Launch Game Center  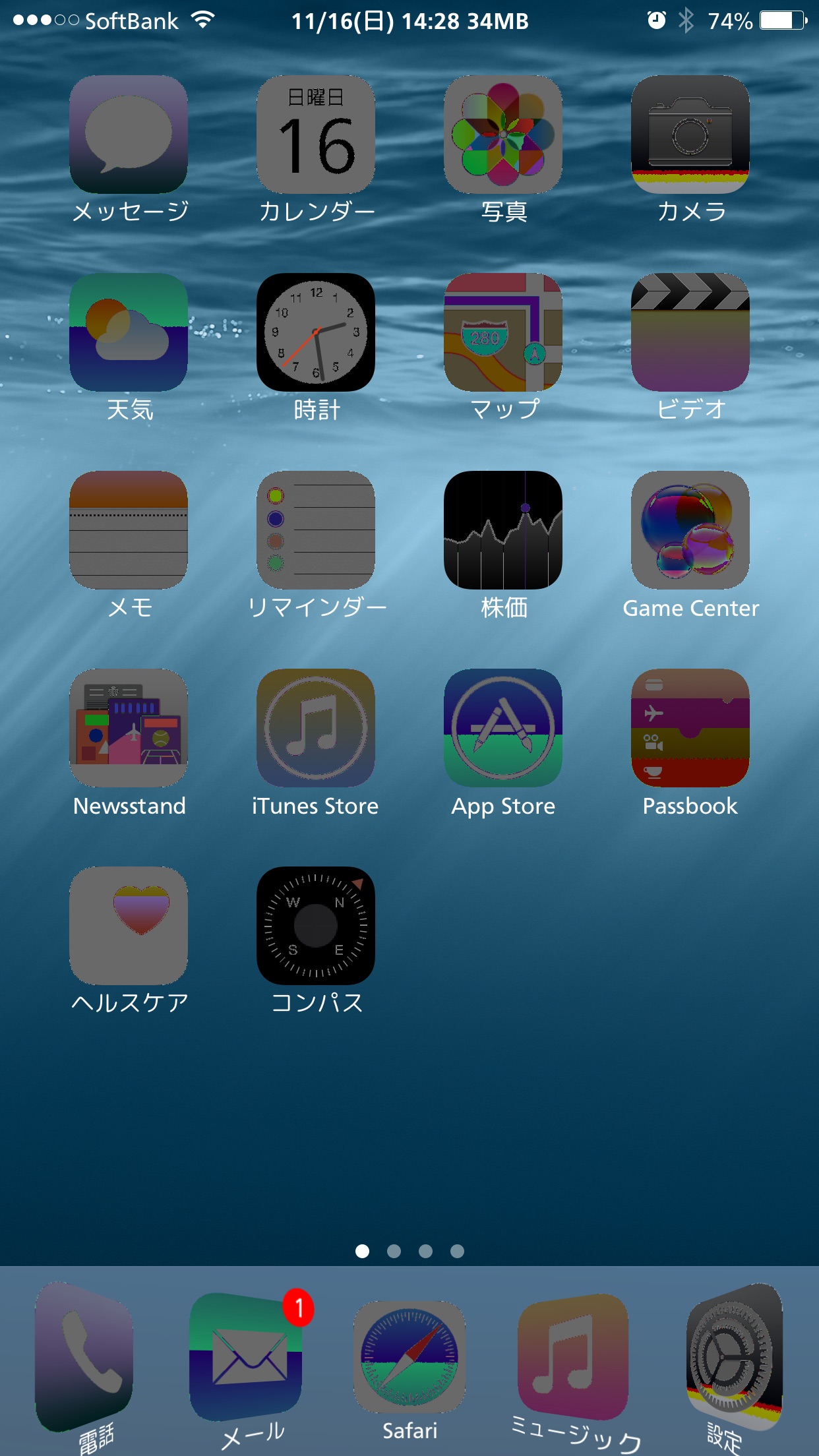[x=690, y=530]
